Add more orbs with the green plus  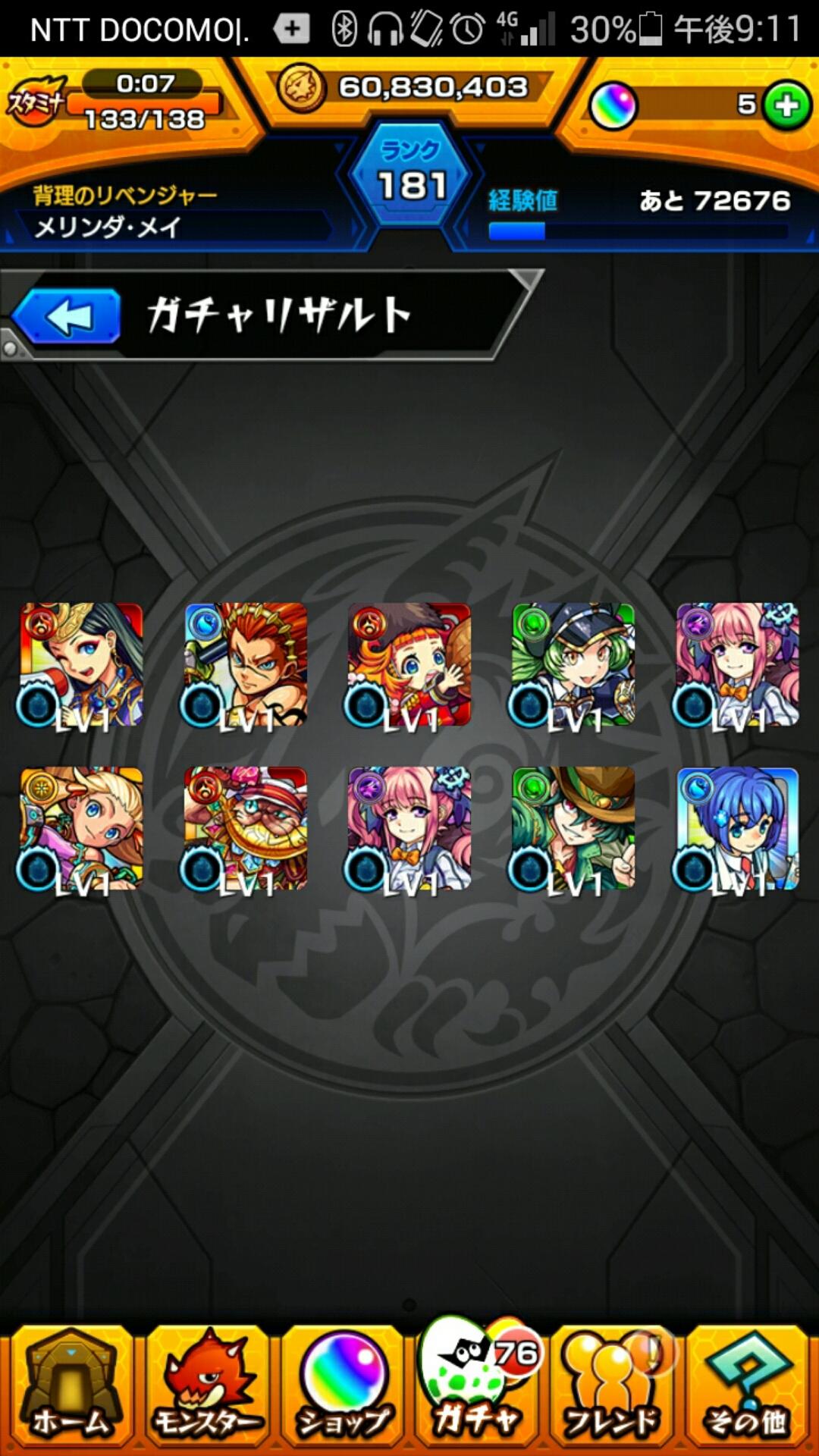tap(786, 105)
